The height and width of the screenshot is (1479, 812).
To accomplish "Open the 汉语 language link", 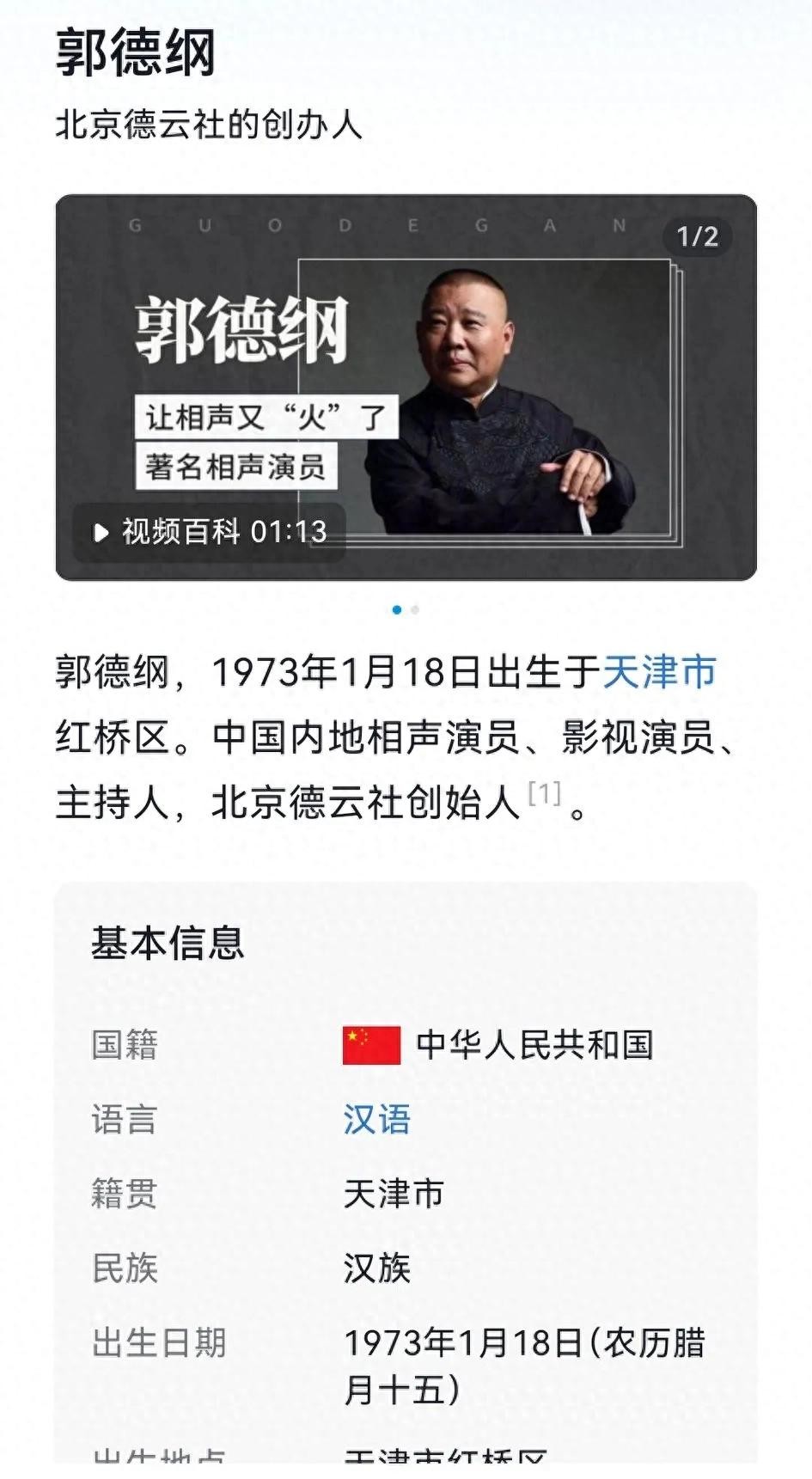I will [376, 1120].
